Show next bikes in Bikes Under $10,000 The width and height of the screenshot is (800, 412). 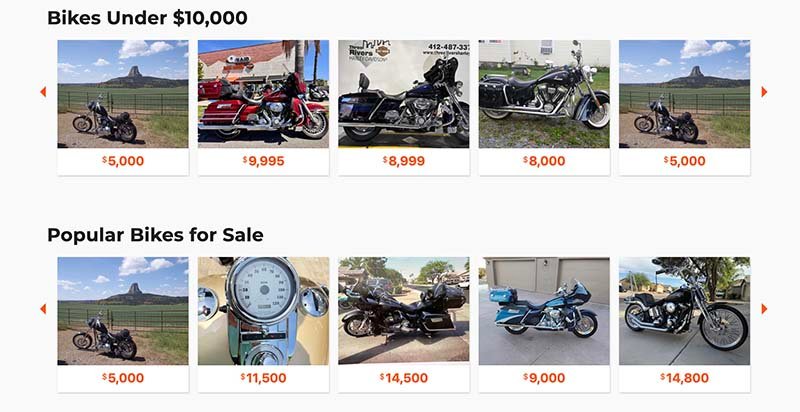point(764,92)
